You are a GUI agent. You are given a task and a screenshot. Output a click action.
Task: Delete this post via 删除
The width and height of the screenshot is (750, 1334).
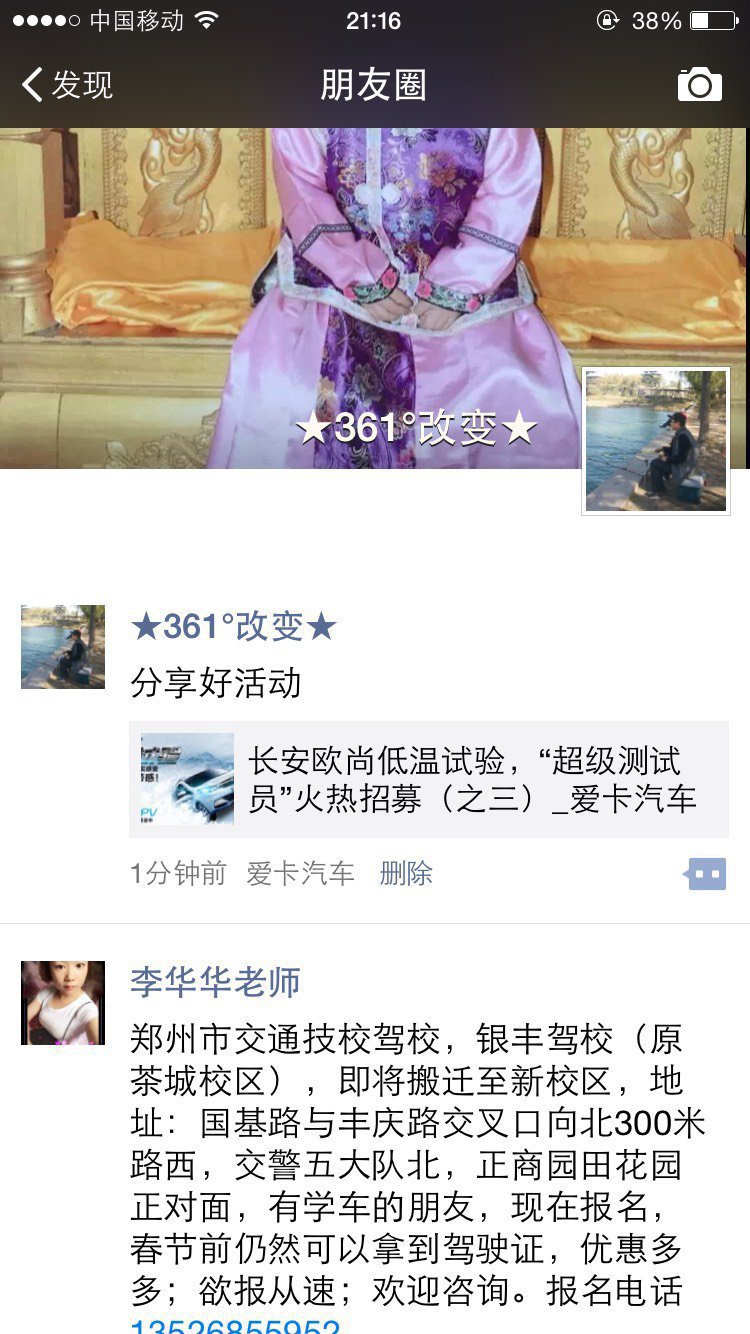click(x=406, y=873)
